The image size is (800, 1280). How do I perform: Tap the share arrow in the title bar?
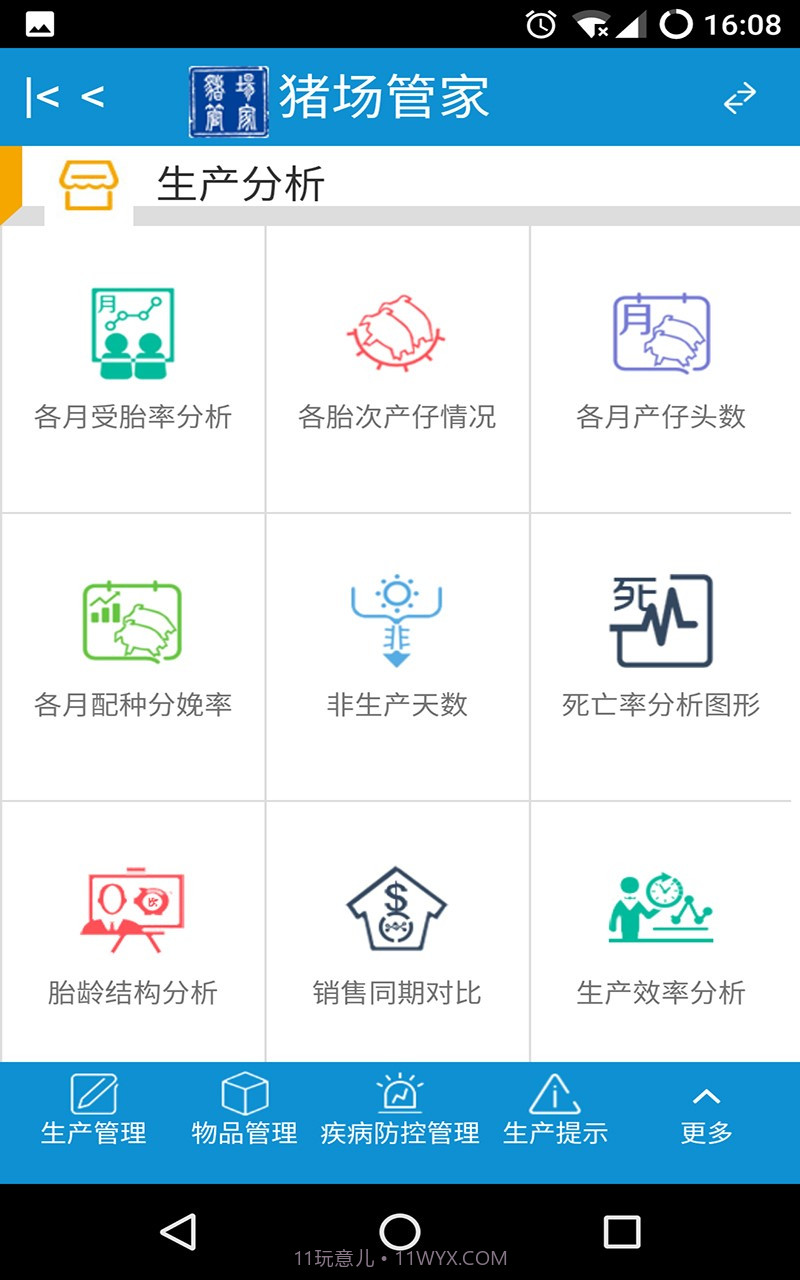(x=740, y=97)
